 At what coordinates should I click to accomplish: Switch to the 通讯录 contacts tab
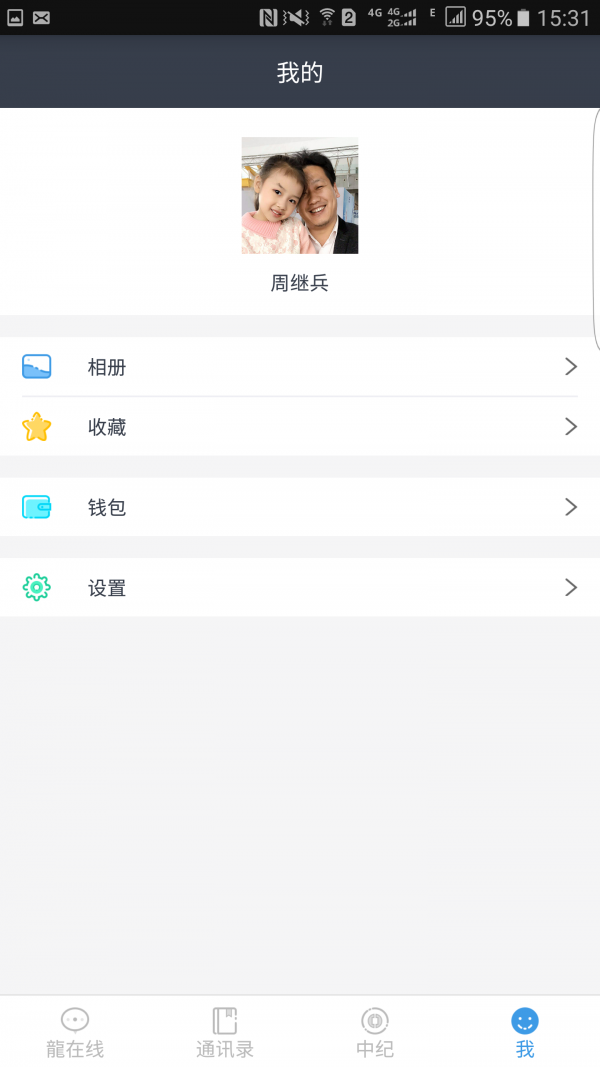pyautogui.click(x=225, y=1032)
